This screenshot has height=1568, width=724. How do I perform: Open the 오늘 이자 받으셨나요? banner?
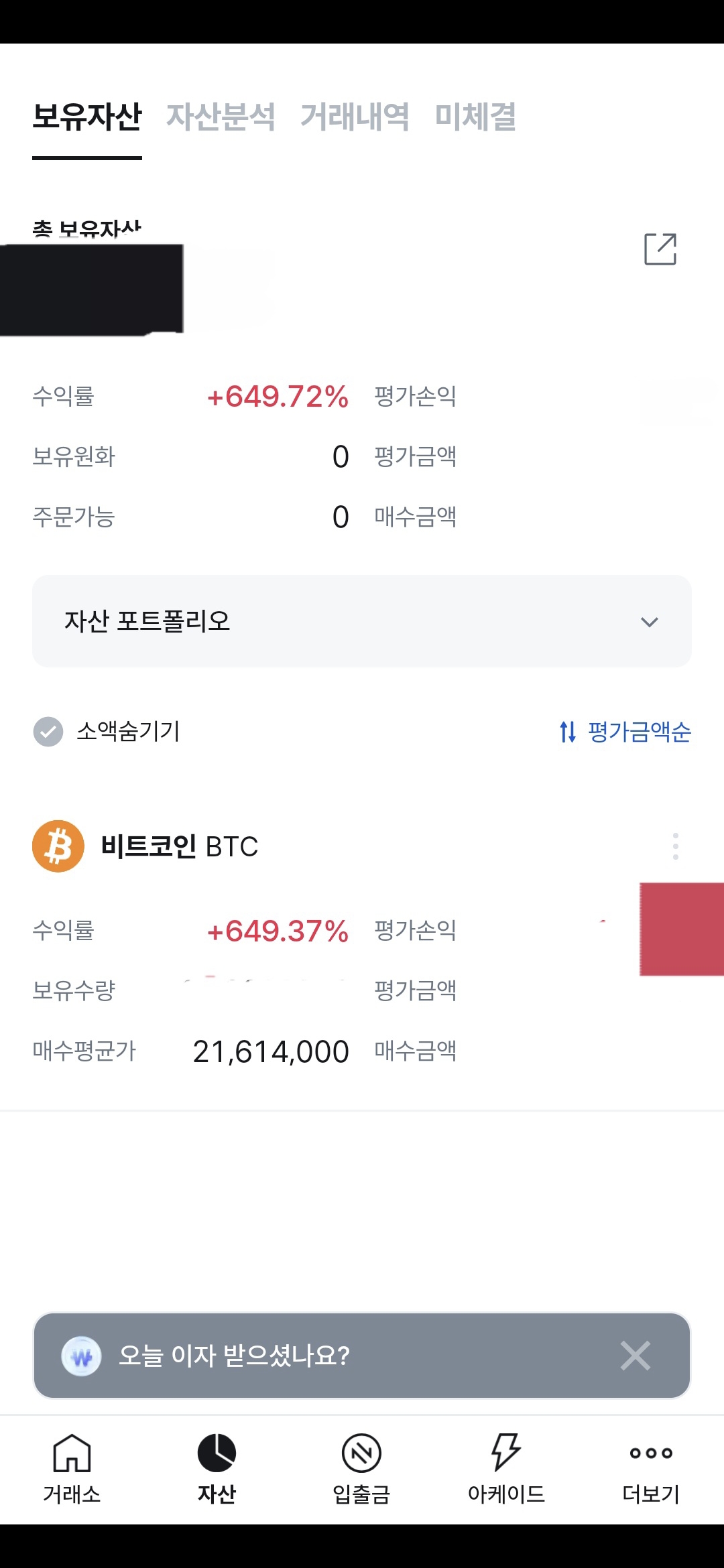(235, 1356)
